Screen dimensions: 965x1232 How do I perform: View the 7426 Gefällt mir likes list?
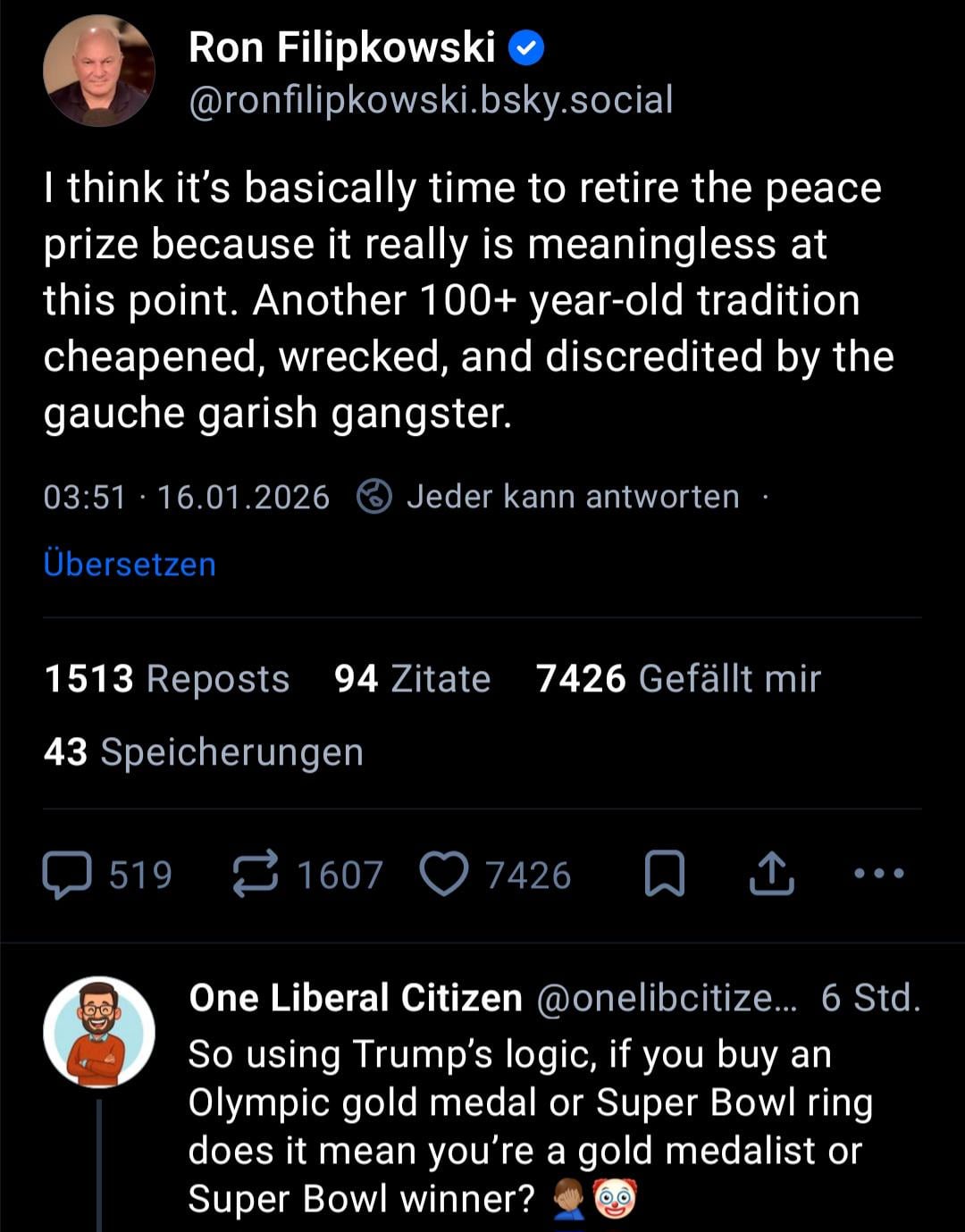tap(677, 679)
